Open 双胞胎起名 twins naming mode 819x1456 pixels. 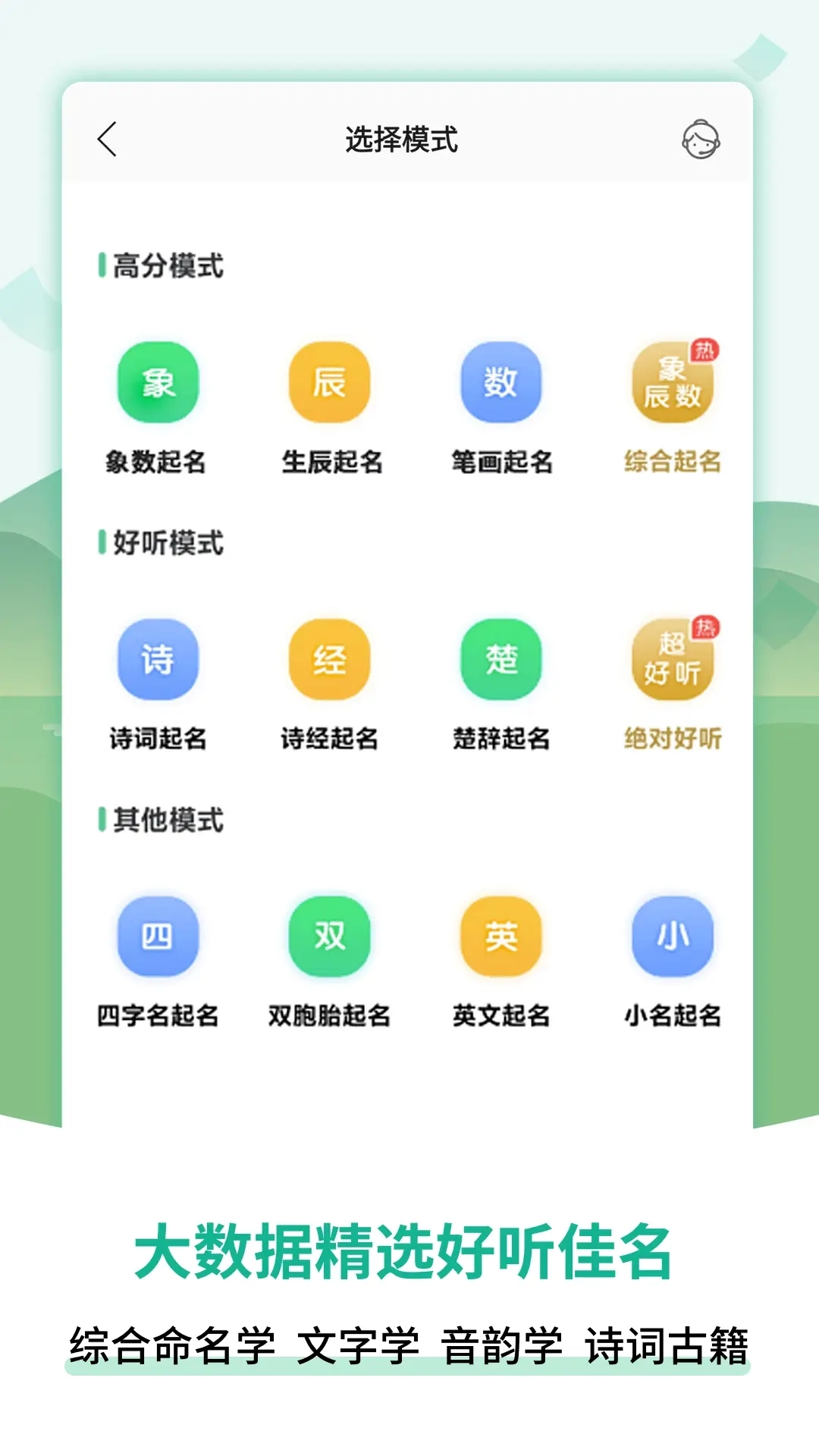point(328,939)
